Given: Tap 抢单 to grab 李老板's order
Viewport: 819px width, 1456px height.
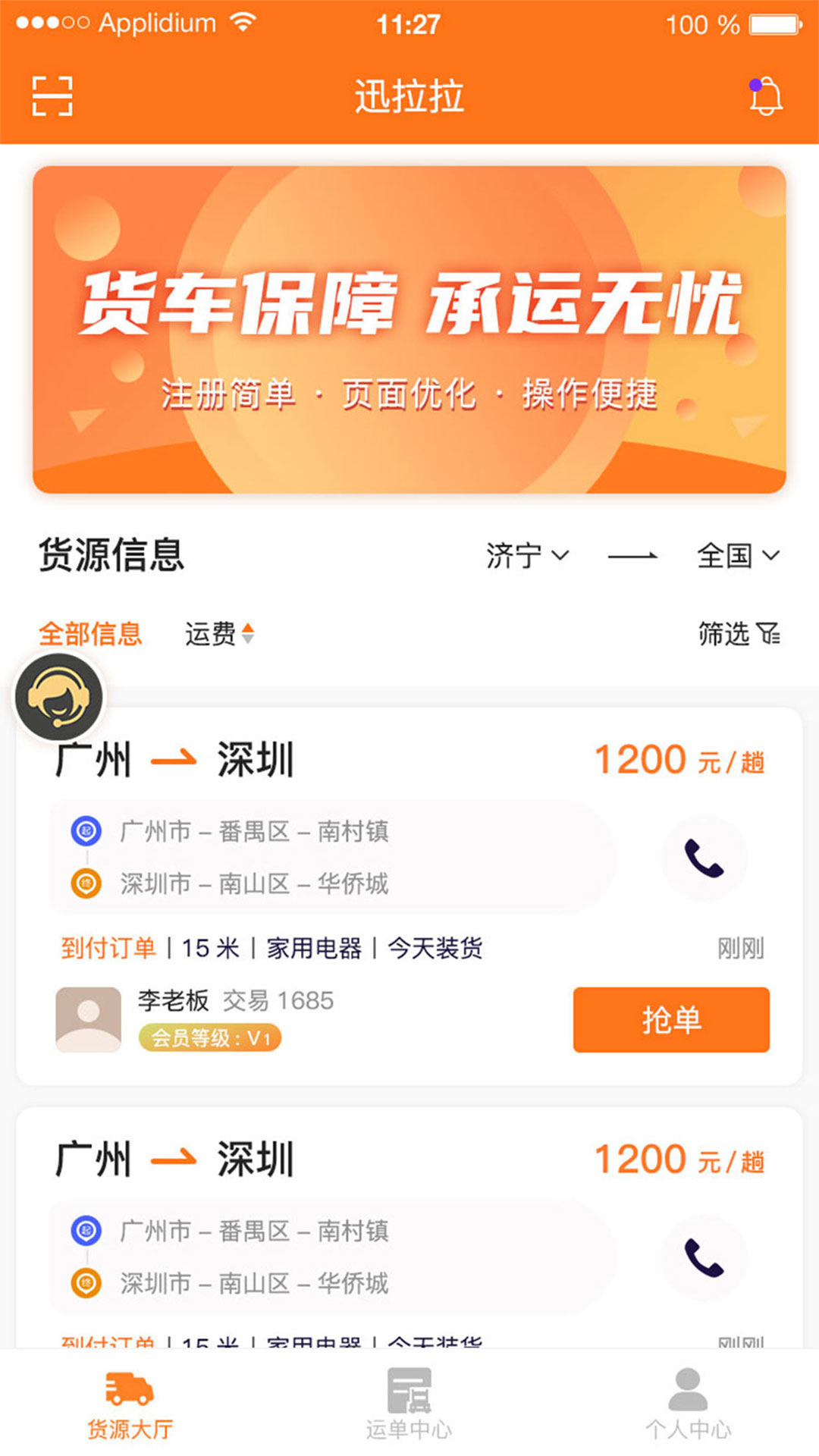Looking at the screenshot, I should (671, 1019).
